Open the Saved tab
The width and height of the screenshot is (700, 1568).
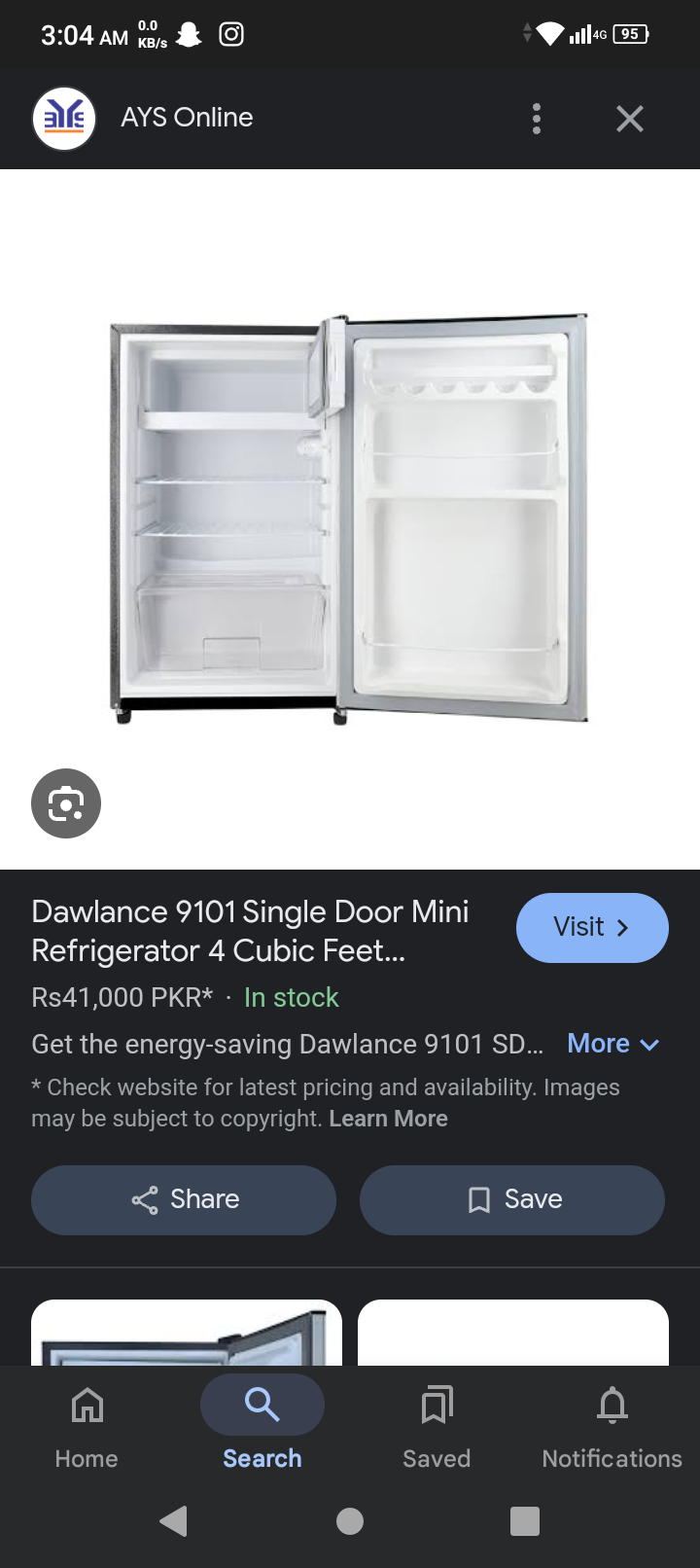[x=437, y=1424]
